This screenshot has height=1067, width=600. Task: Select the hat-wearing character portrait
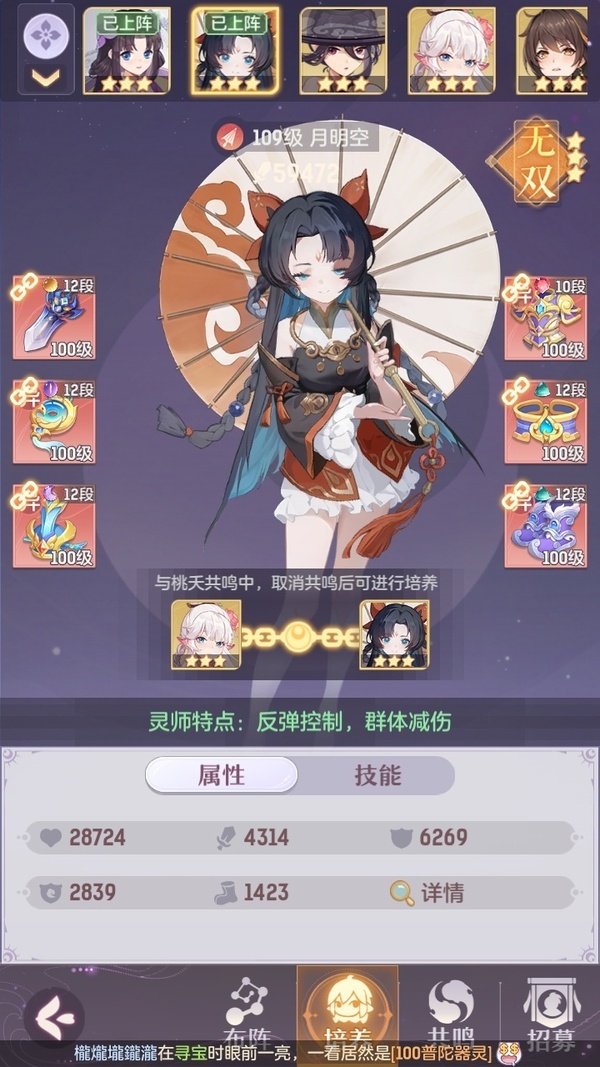(344, 51)
